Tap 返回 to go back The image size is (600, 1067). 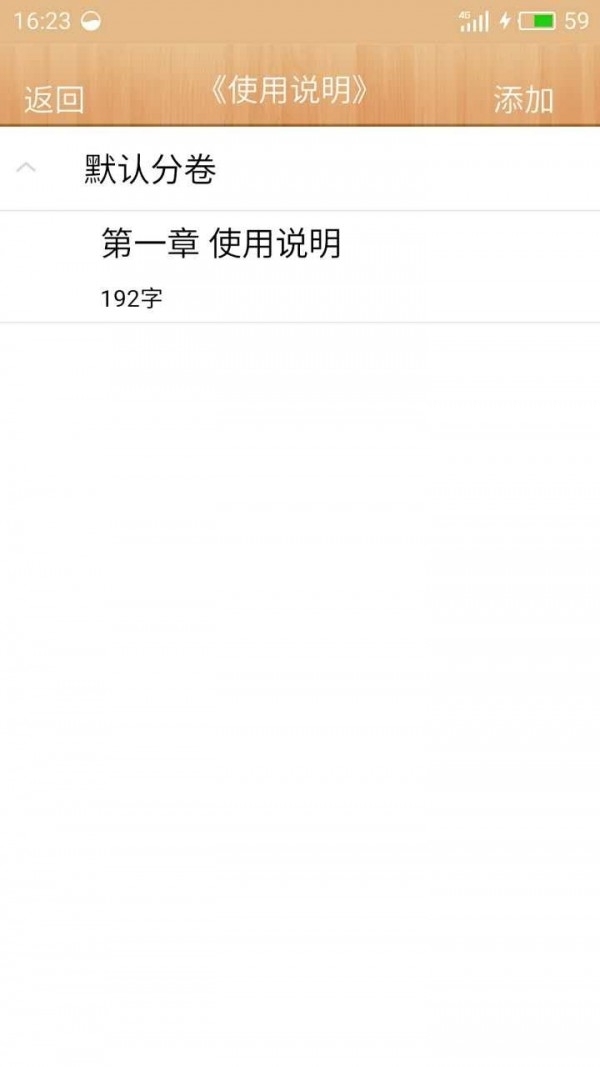coord(54,99)
